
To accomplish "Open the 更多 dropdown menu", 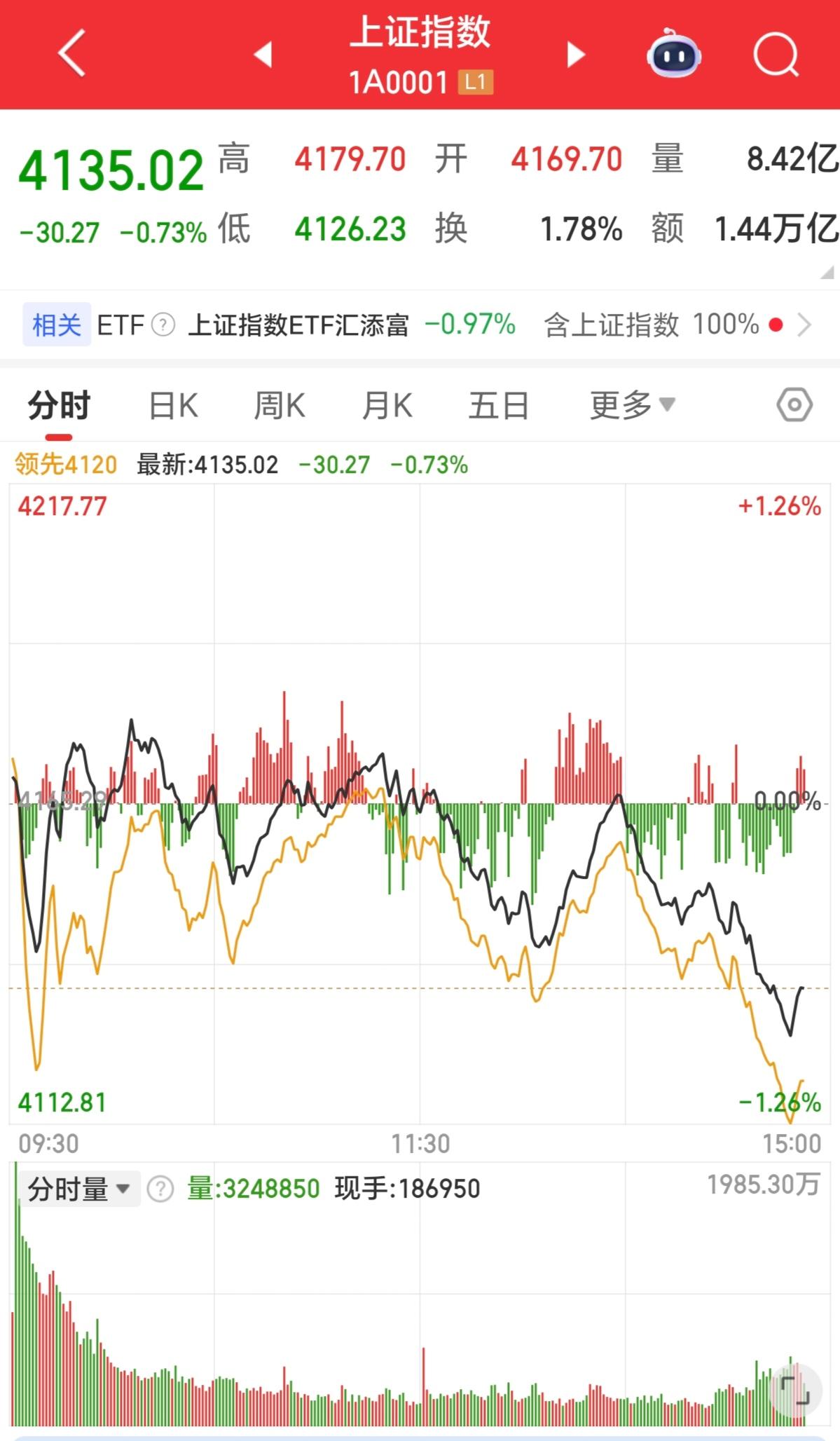I will pyautogui.click(x=630, y=405).
